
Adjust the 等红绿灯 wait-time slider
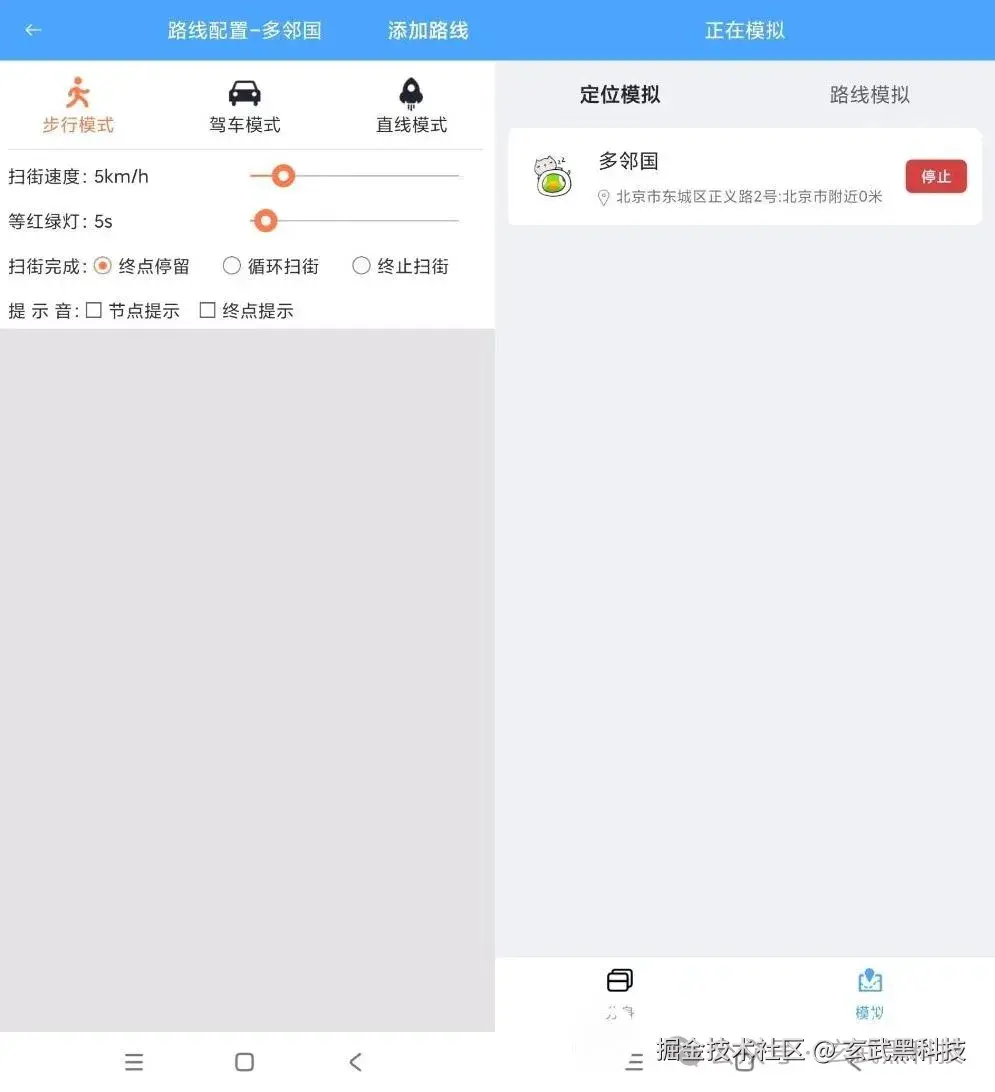[x=265, y=221]
